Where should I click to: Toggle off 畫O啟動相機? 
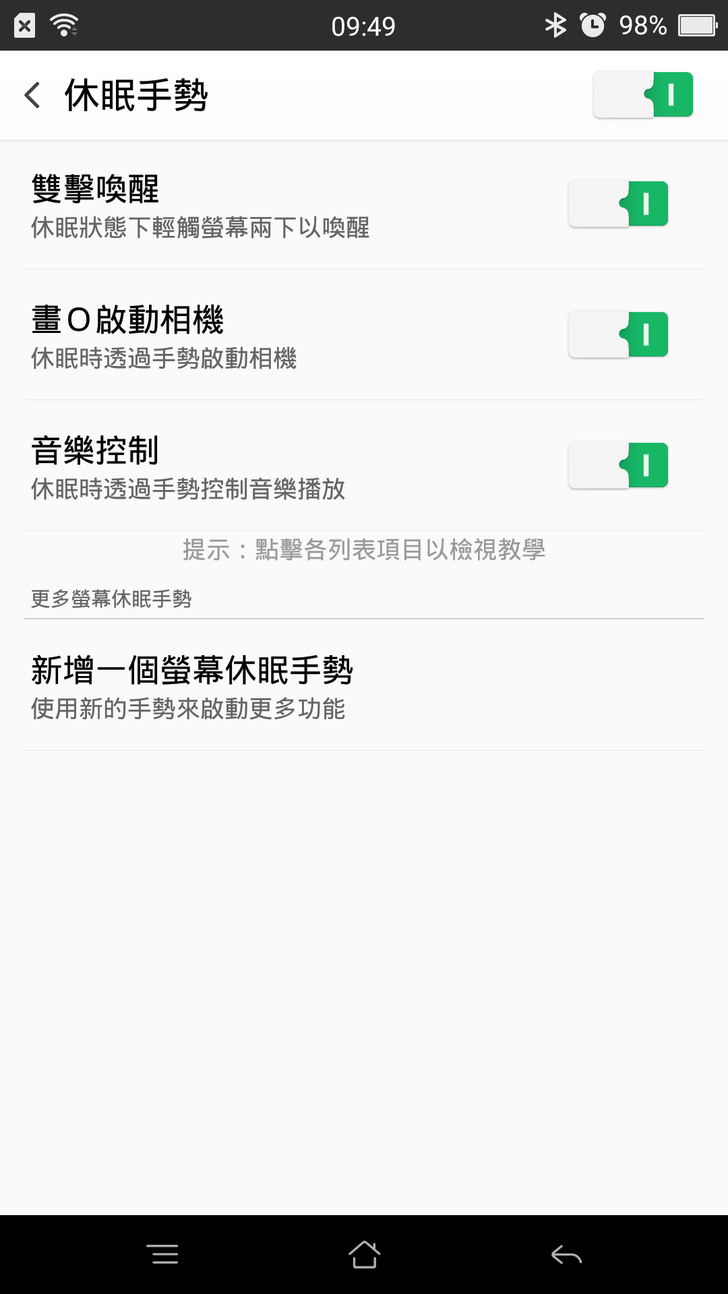(x=618, y=335)
